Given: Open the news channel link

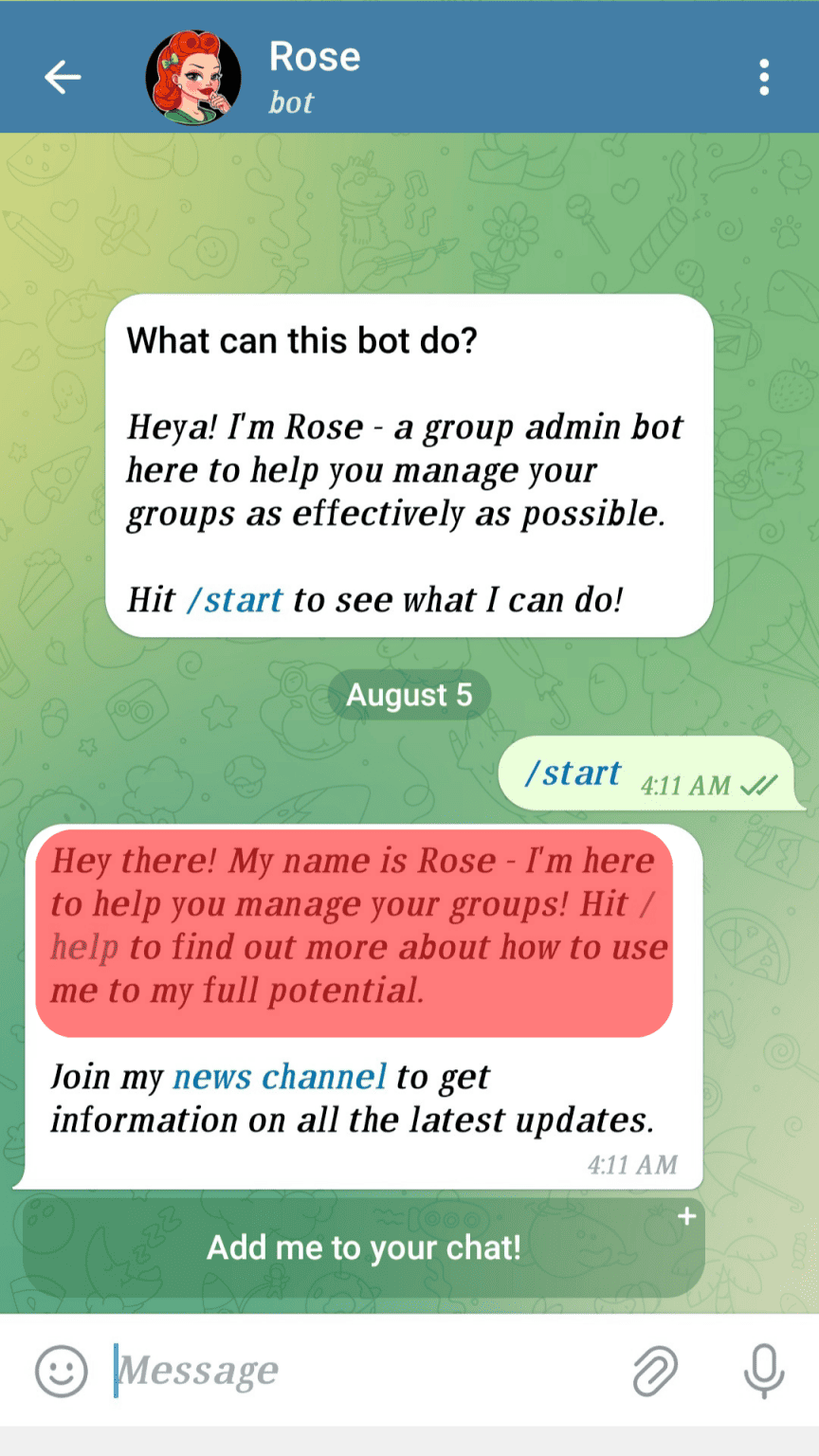Looking at the screenshot, I should (279, 1076).
